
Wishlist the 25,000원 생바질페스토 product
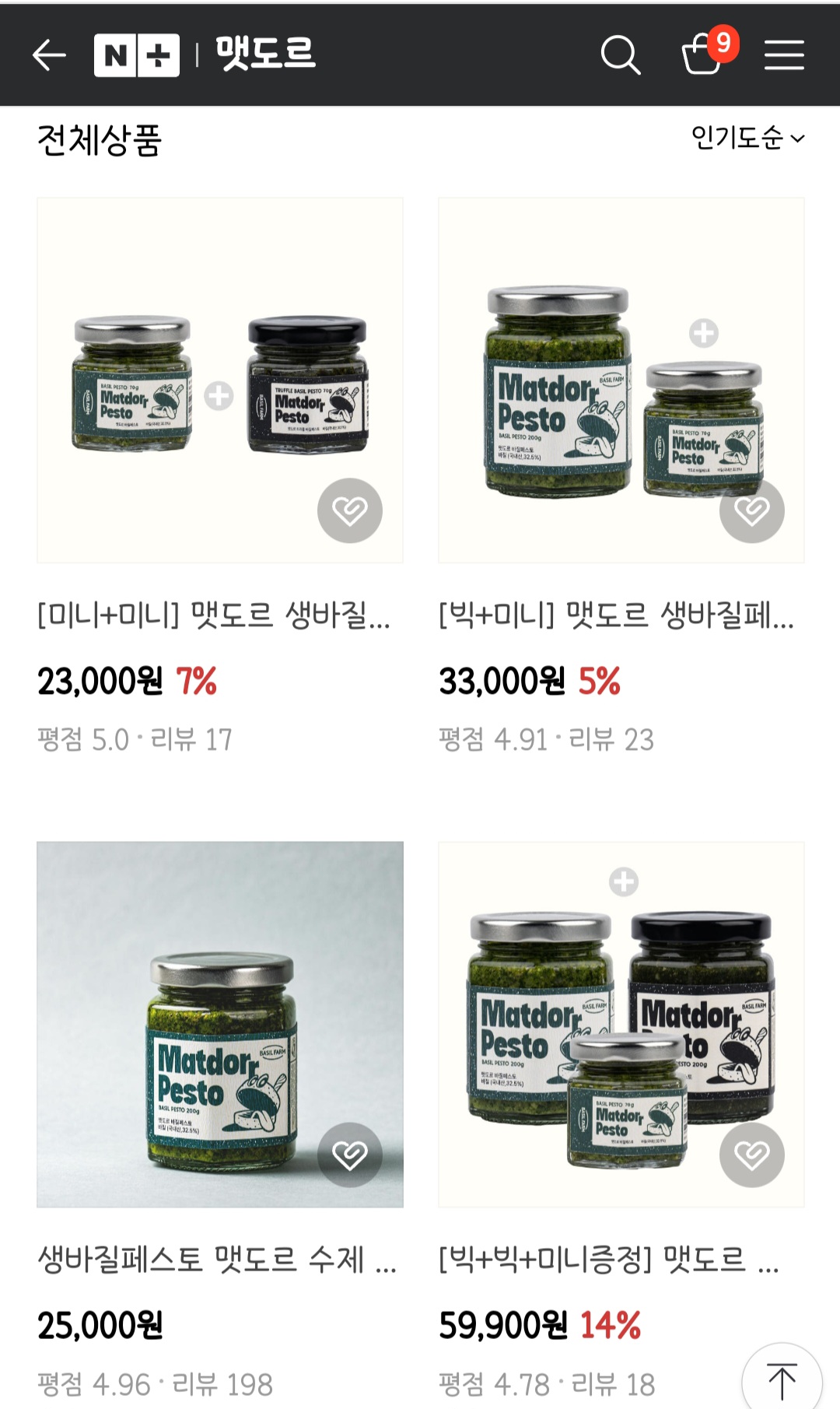click(350, 1155)
